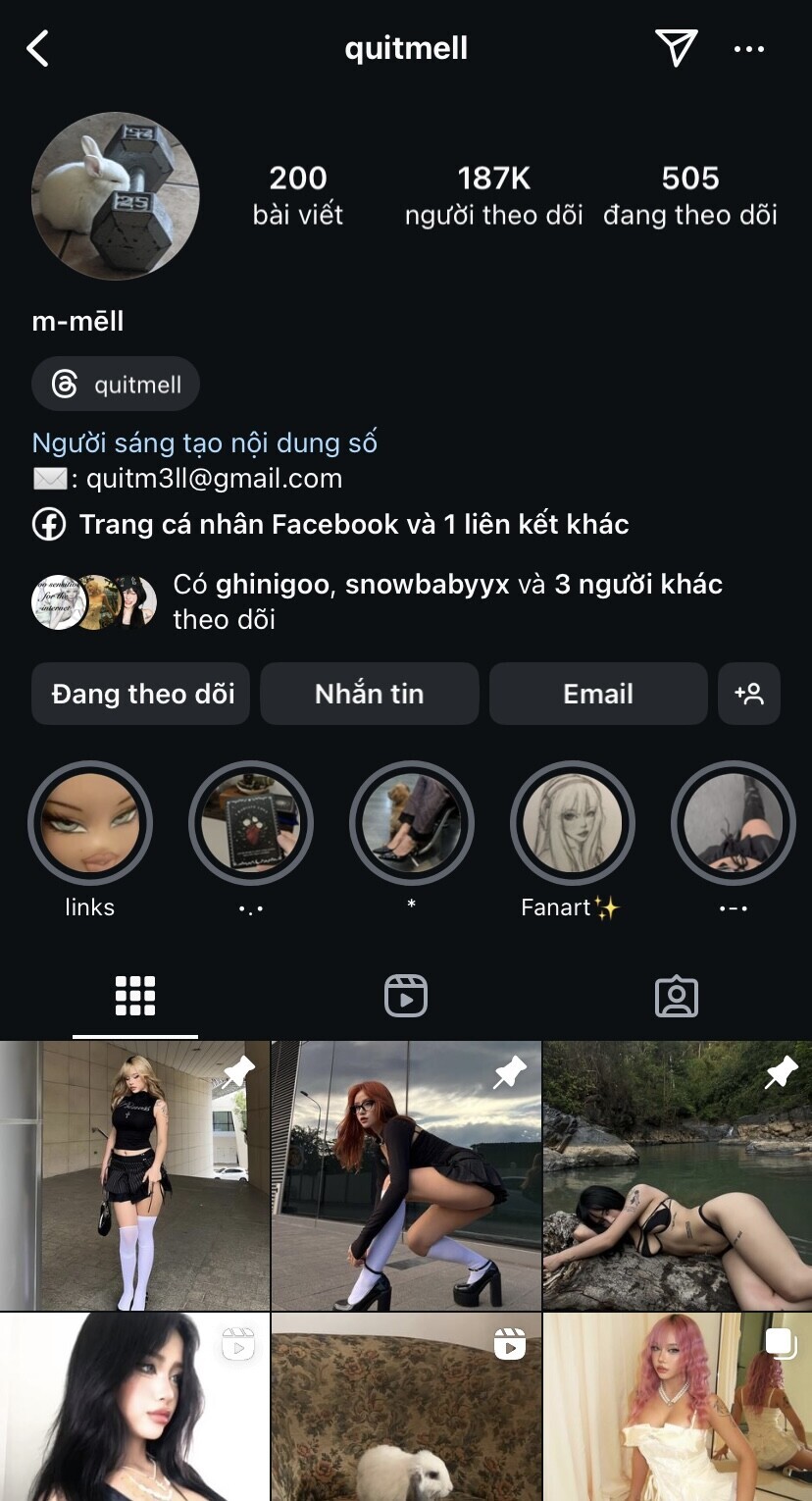Open the pinned post with red-haired girl
Viewport: 812px width, 1501px height.
[x=406, y=1175]
